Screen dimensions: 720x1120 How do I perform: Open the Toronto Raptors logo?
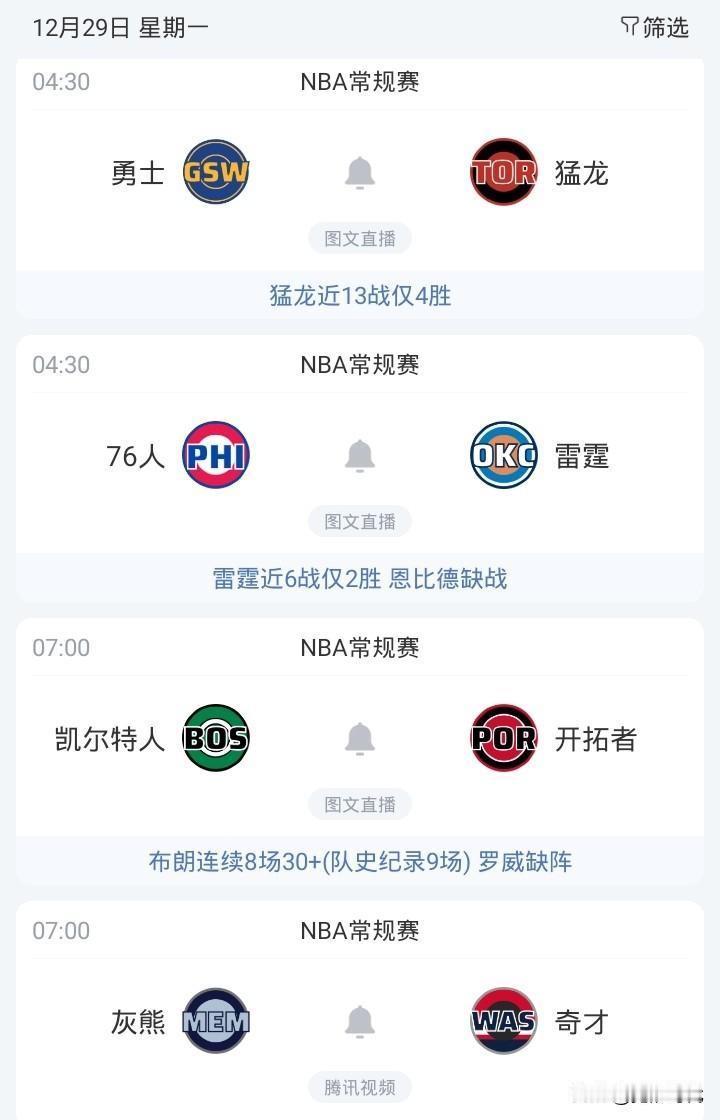pyautogui.click(x=502, y=172)
